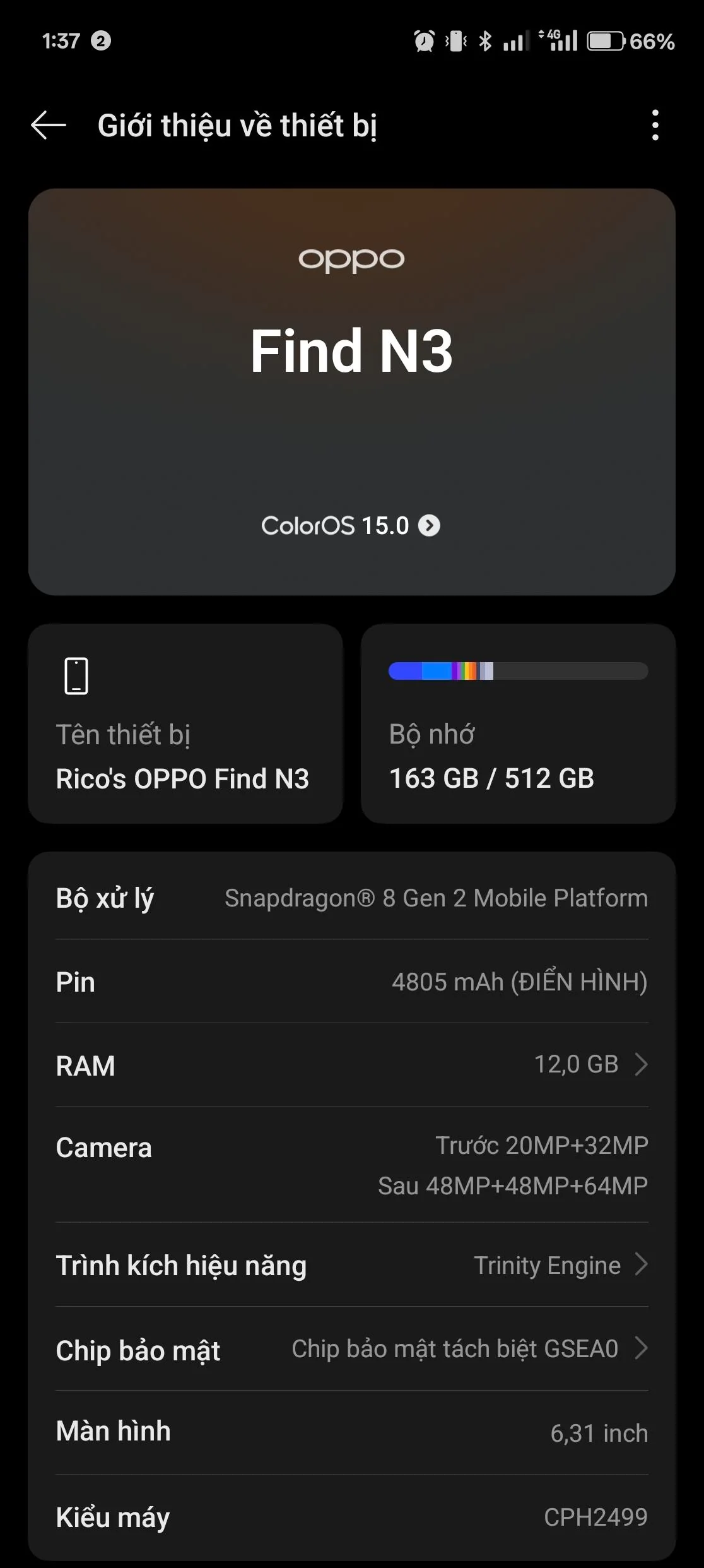
Task: Tap the phone icon above Tên thiết bị
Action: (77, 674)
